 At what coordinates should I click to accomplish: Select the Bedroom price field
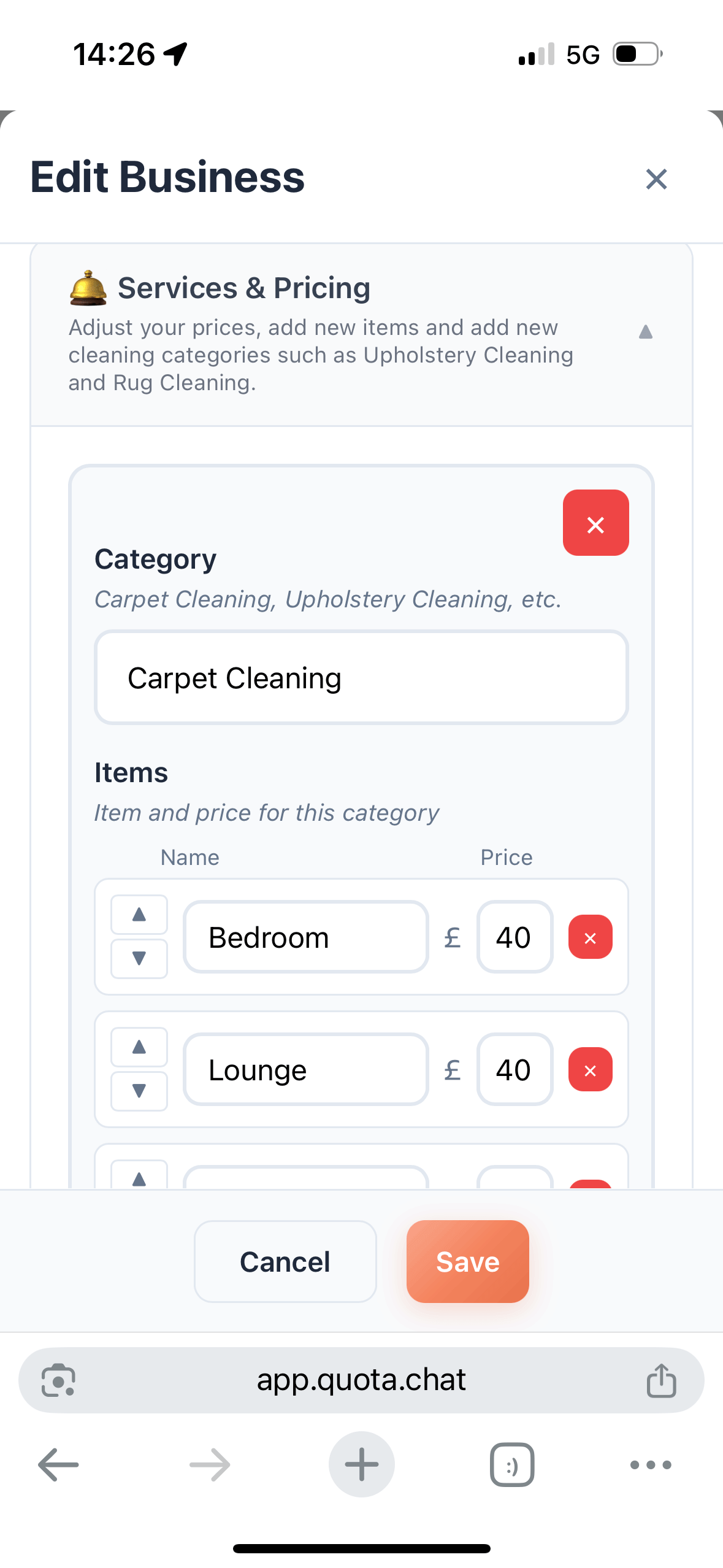tap(515, 937)
